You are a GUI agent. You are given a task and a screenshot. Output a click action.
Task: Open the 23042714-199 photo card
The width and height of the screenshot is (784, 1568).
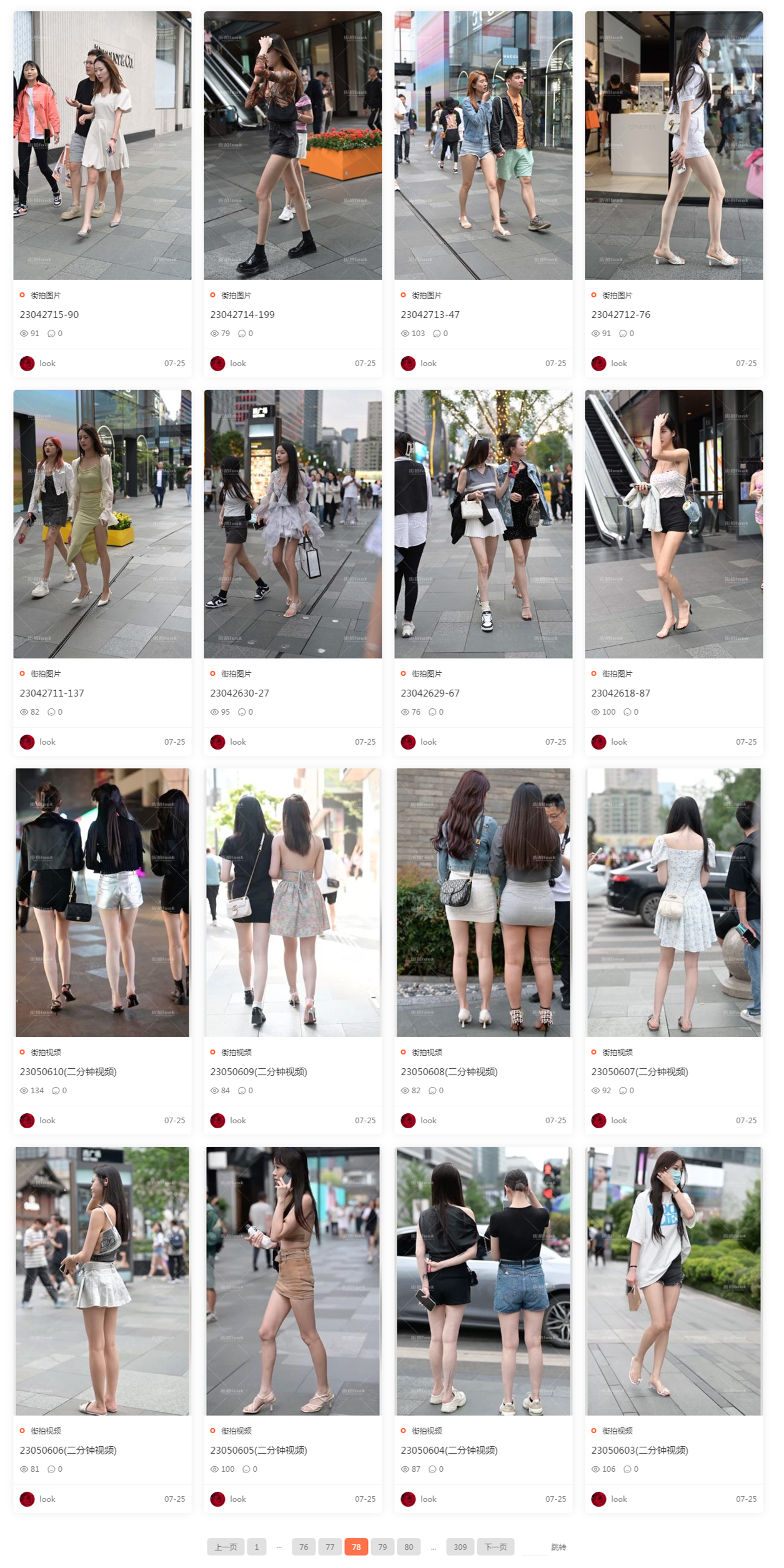point(292,145)
